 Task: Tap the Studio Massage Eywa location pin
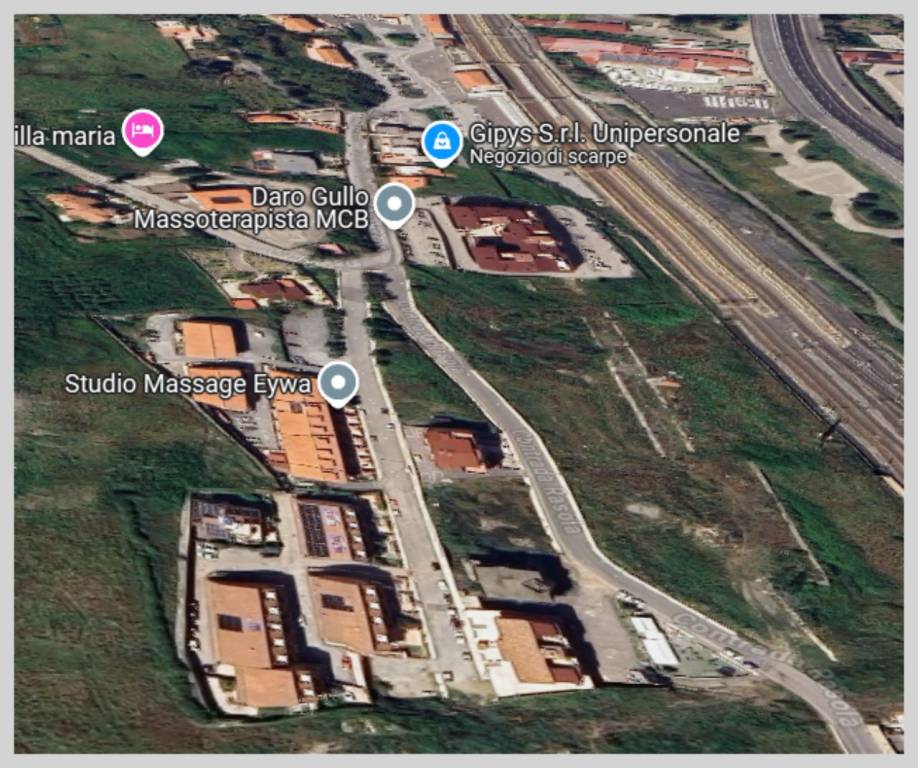pyautogui.click(x=338, y=383)
